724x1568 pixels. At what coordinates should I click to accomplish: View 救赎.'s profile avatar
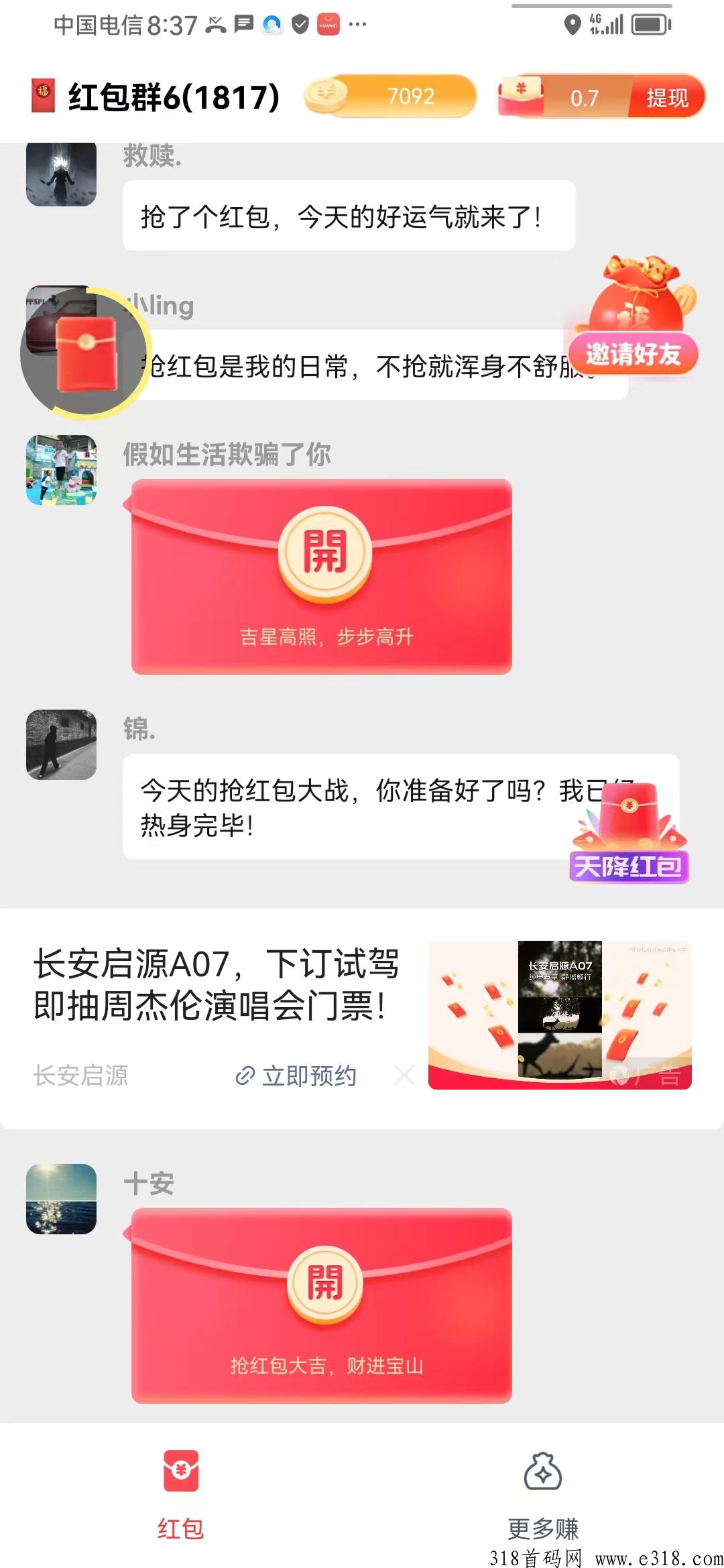pos(61,173)
